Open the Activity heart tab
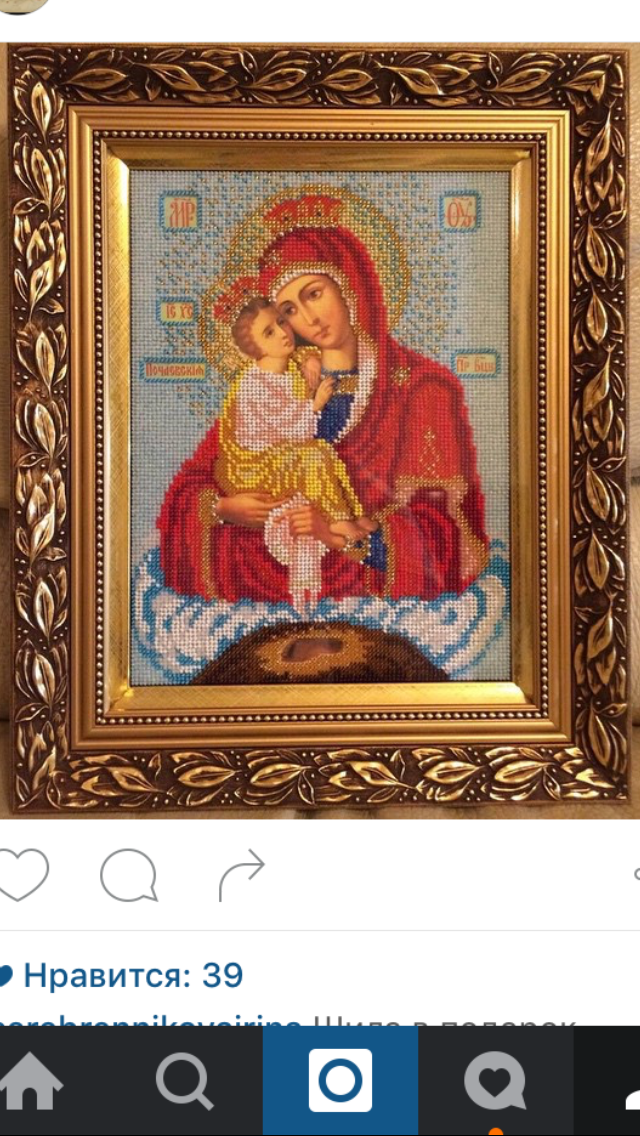Image resolution: width=640 pixels, height=1136 pixels. tap(496, 1081)
